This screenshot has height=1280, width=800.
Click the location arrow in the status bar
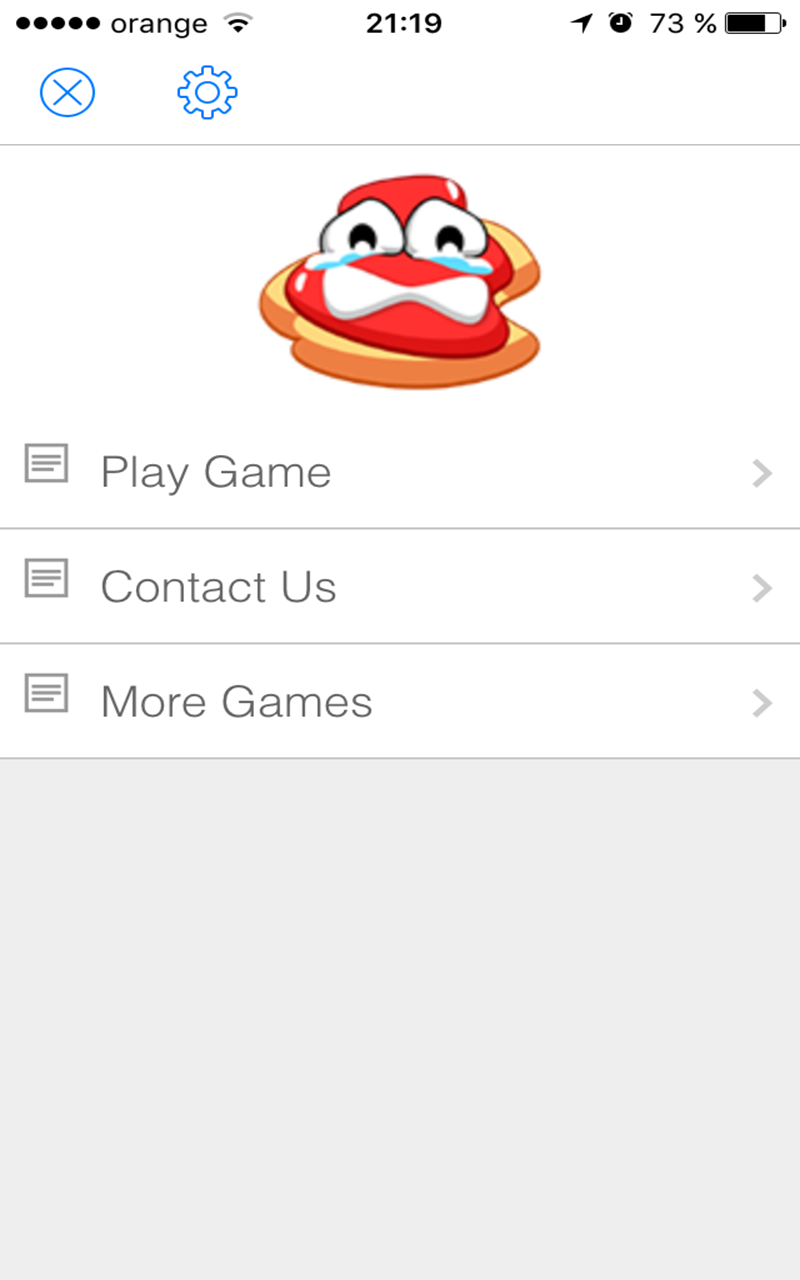(583, 21)
